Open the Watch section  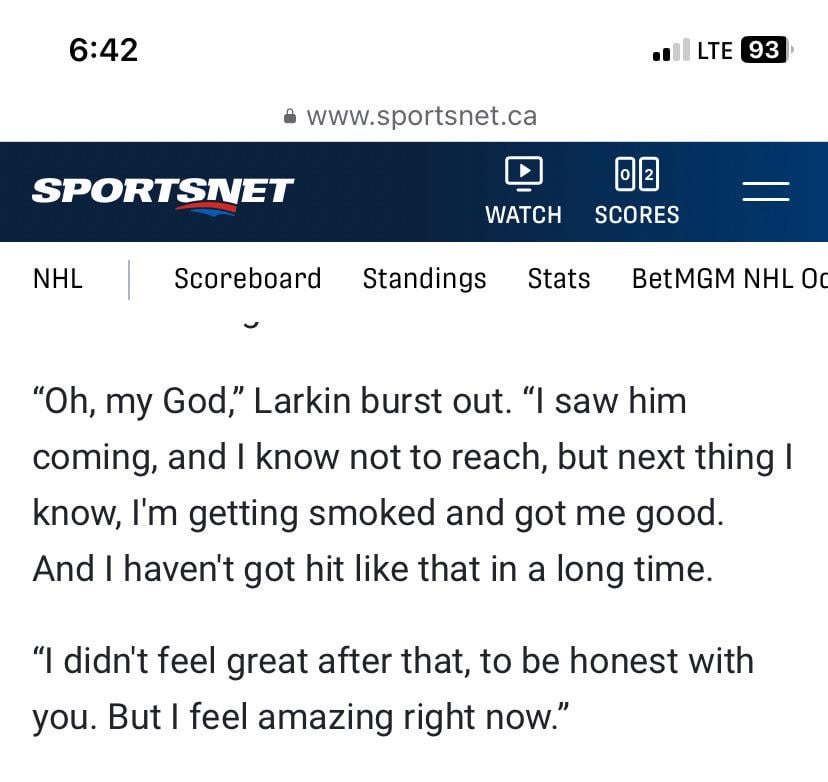tap(523, 192)
